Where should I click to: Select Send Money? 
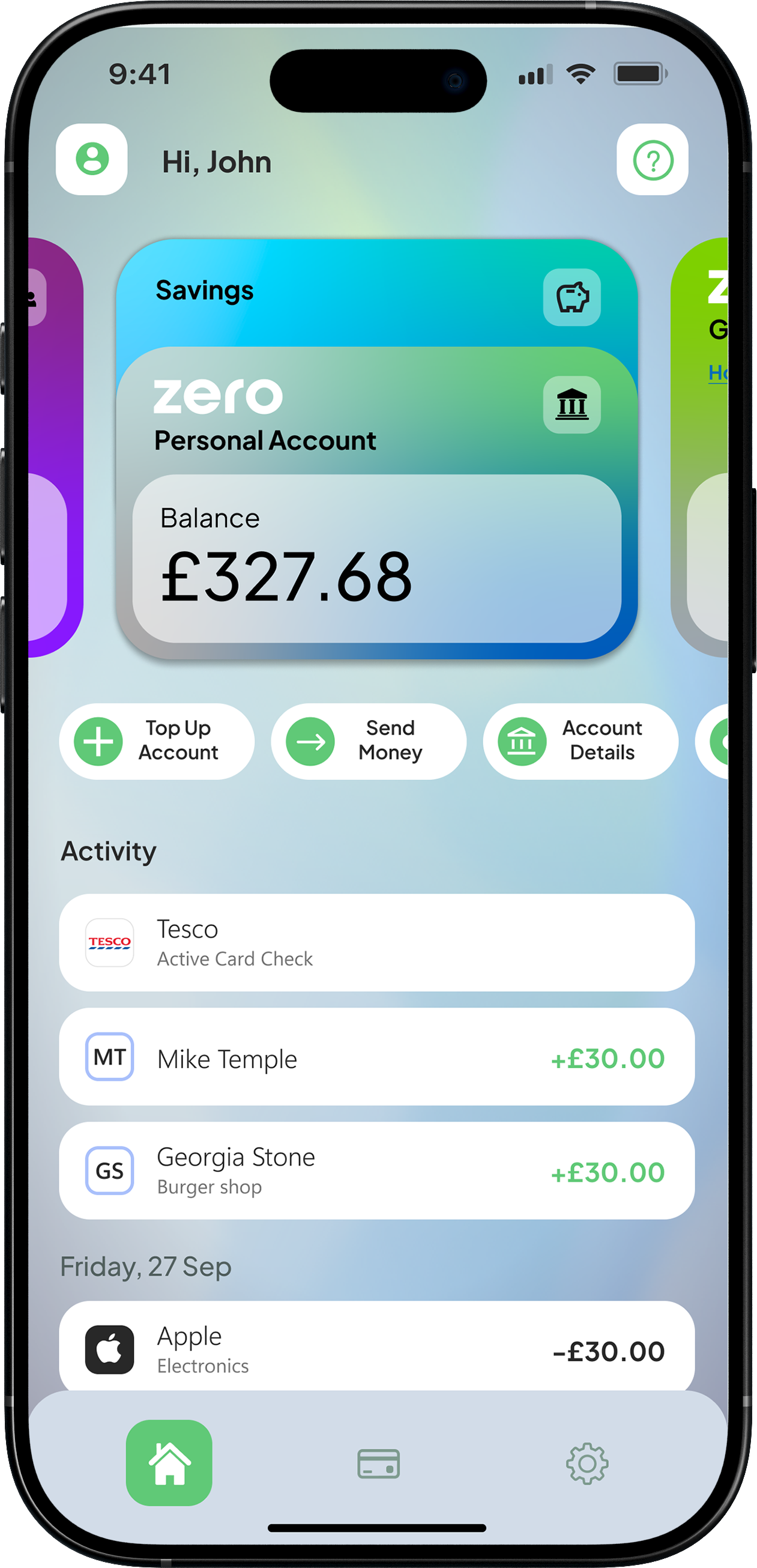[369, 742]
